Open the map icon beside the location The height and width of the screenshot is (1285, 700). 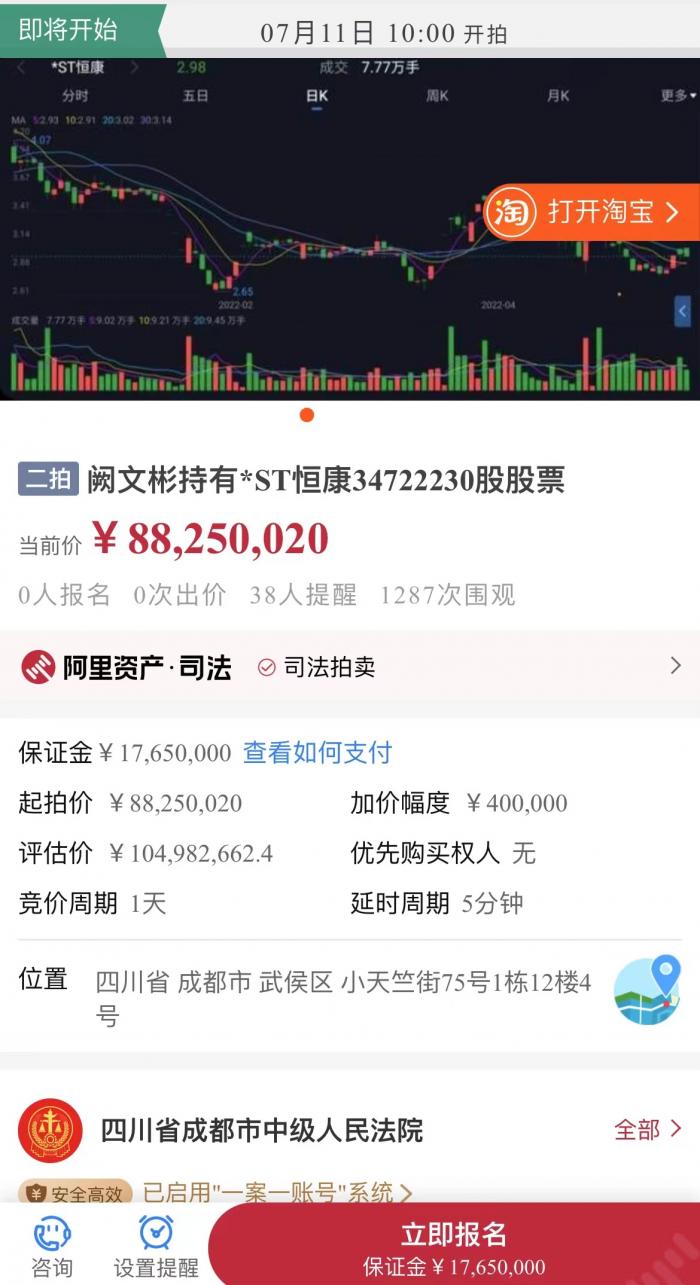pyautogui.click(x=646, y=990)
